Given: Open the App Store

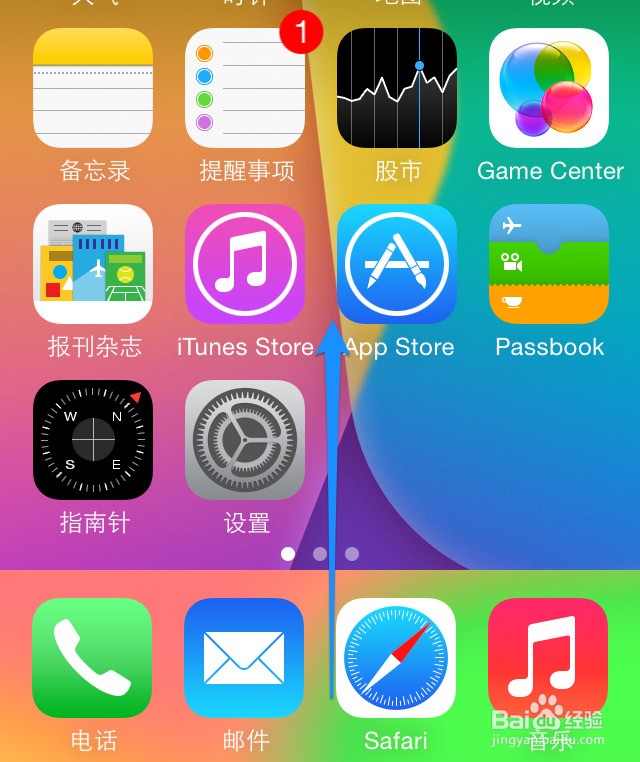Looking at the screenshot, I should point(397,264).
